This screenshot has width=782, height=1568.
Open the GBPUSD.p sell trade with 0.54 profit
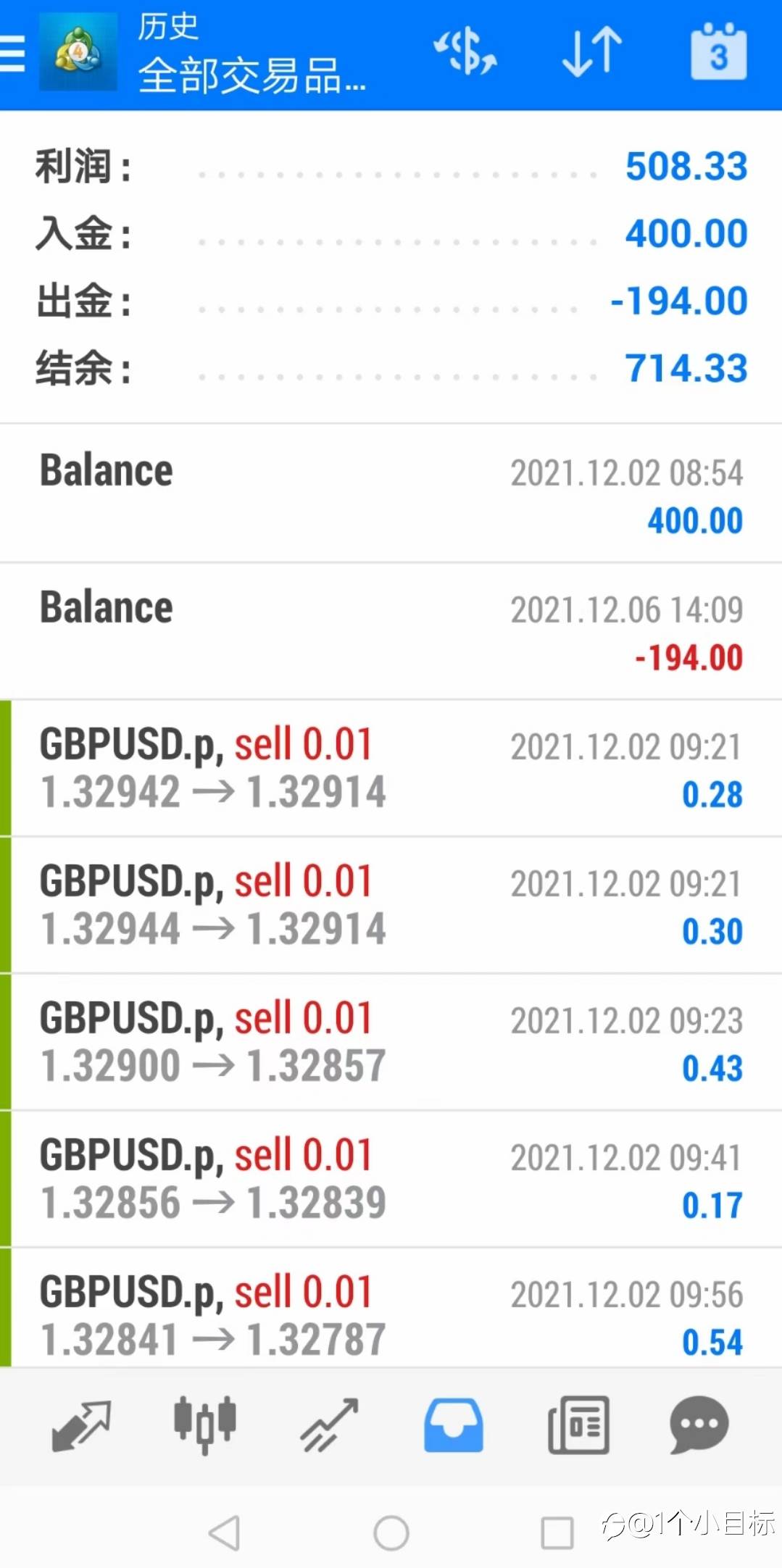tap(391, 1308)
